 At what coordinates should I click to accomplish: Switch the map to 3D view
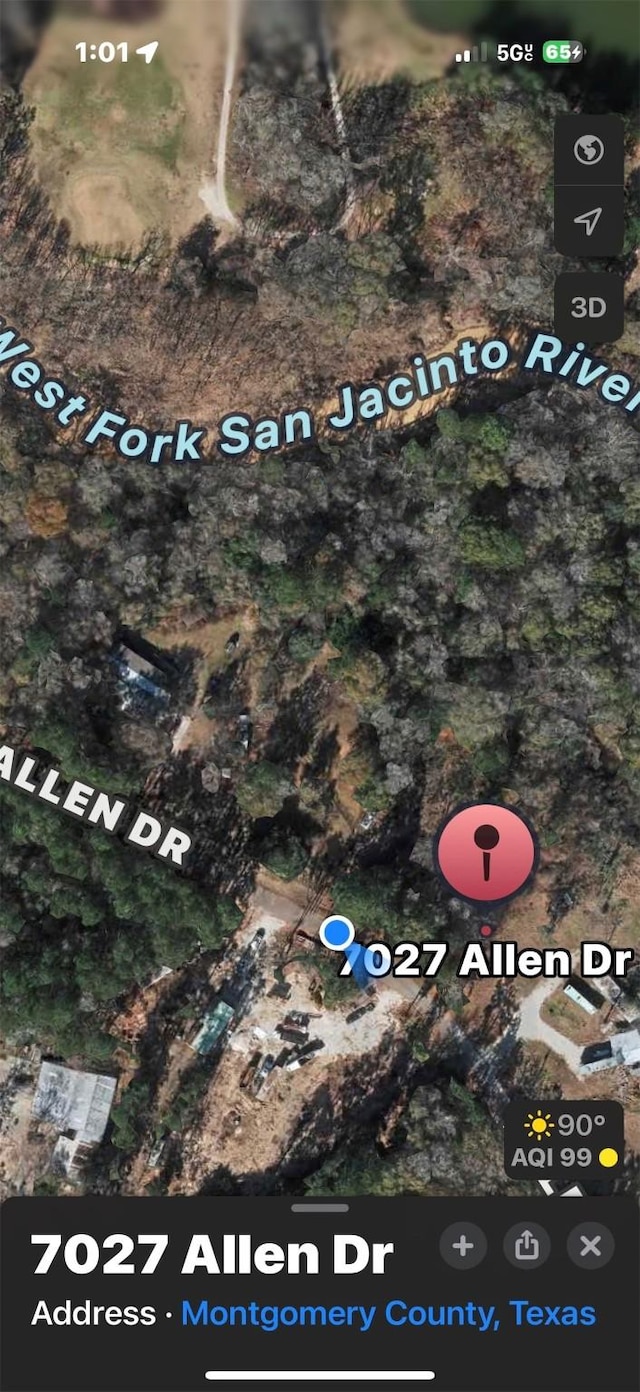(589, 307)
